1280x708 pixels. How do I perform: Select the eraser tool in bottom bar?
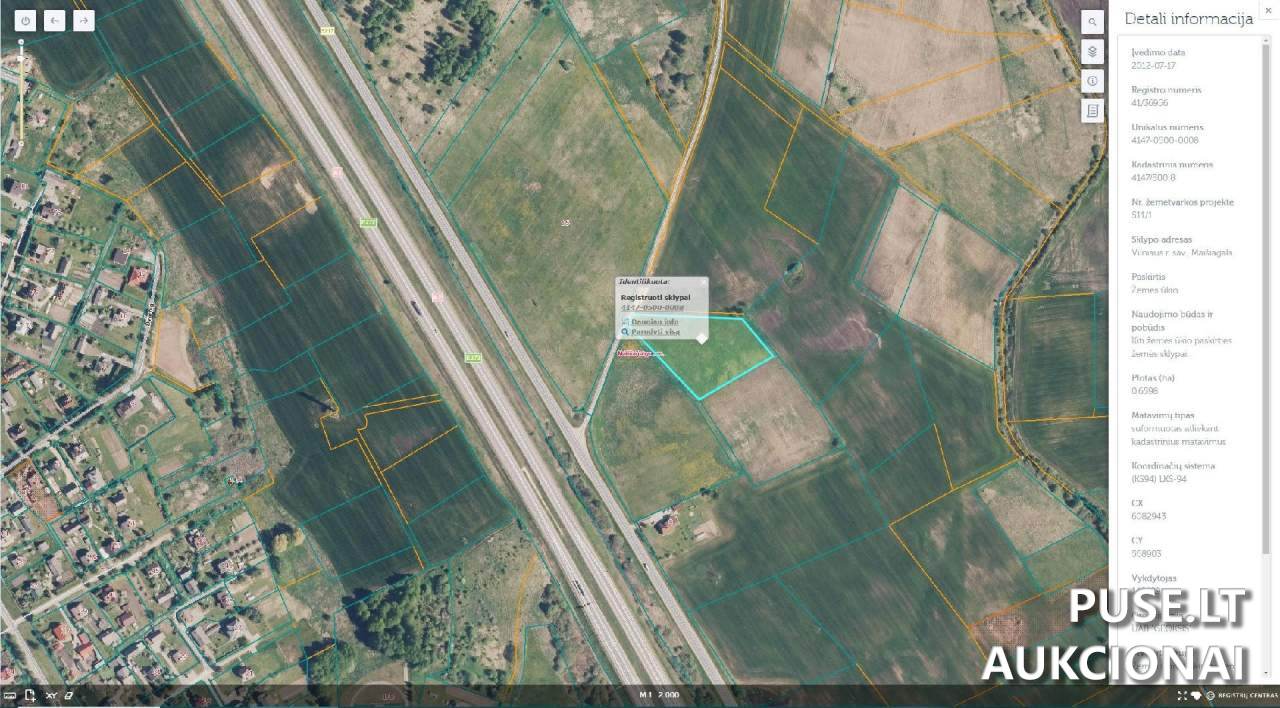tap(69, 695)
